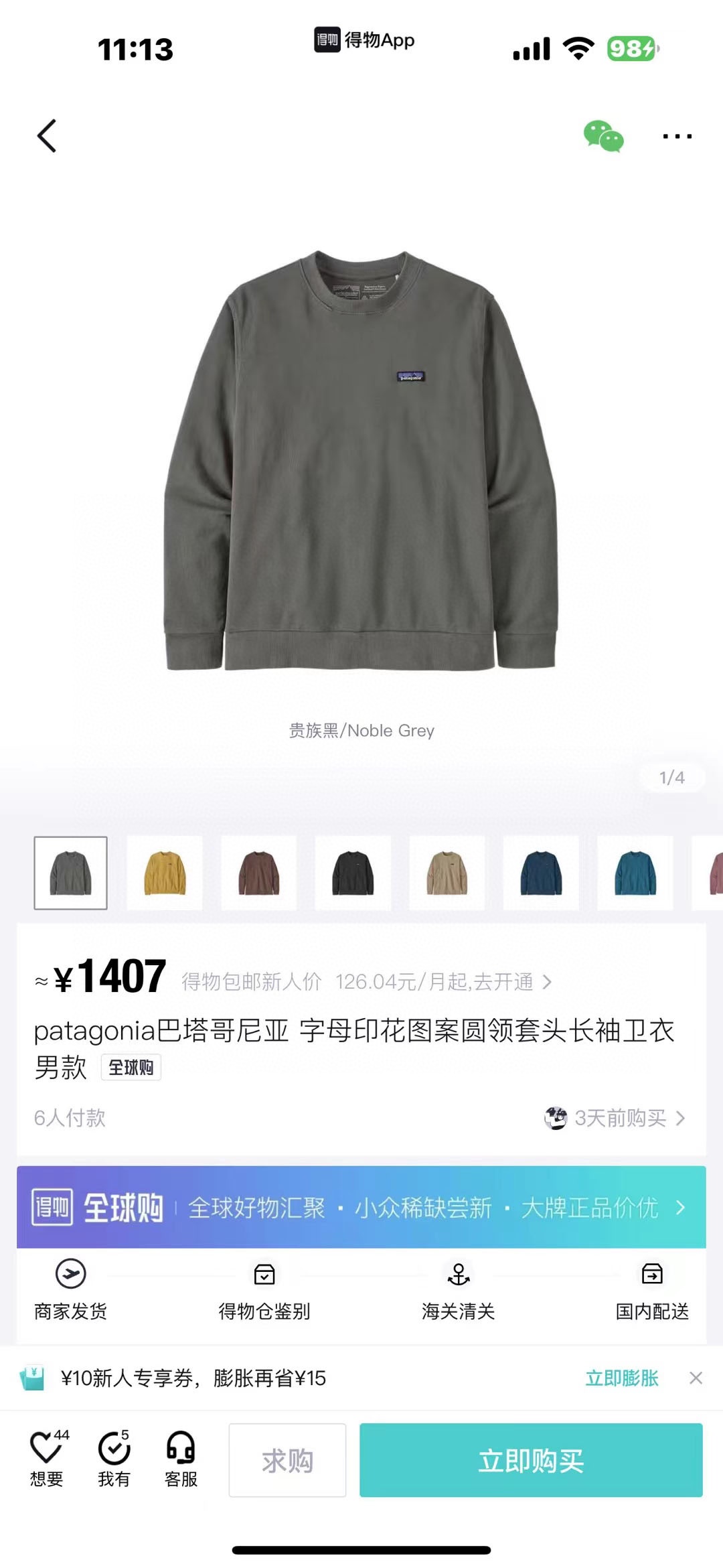Tap 立即膨胀 to boost the coupon
Screen dimensions: 723x1568
point(622,1378)
